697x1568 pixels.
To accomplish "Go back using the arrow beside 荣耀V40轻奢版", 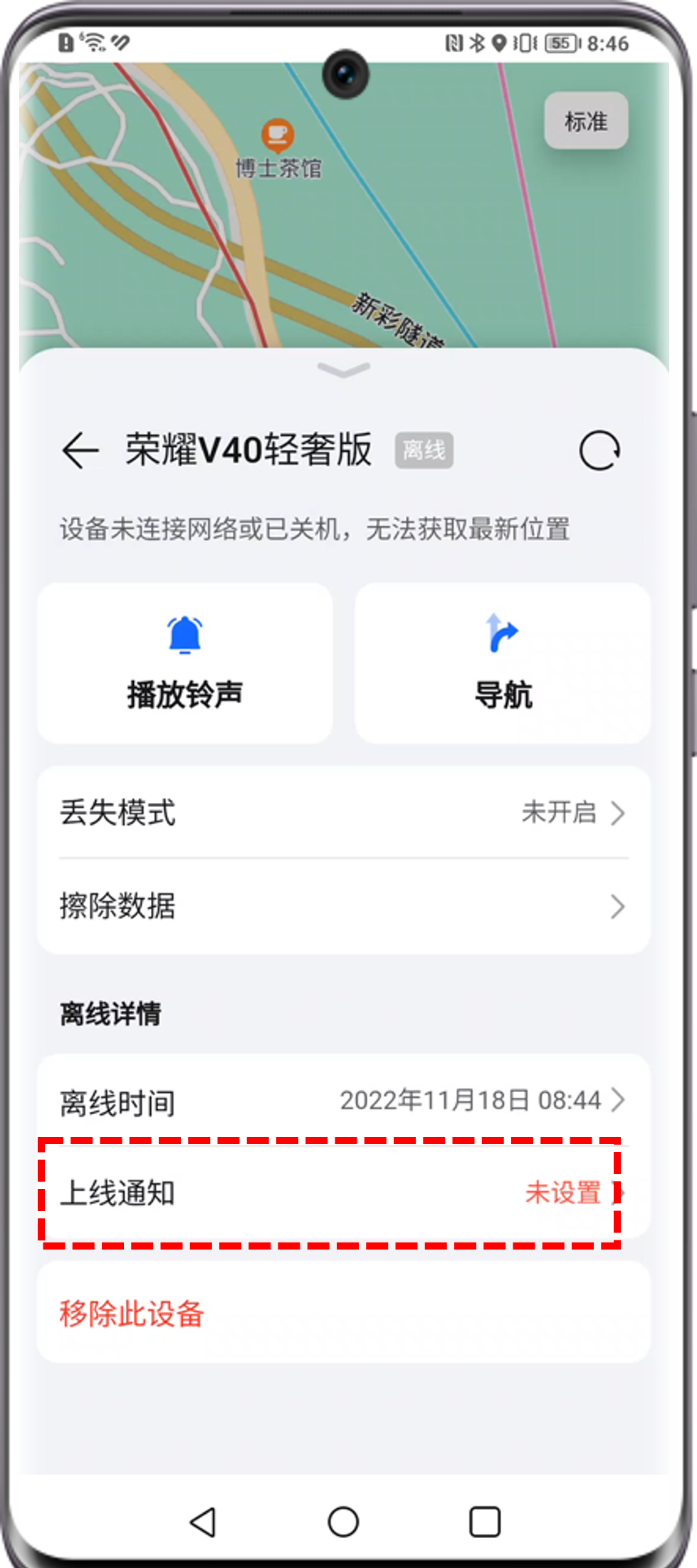I will (x=80, y=450).
